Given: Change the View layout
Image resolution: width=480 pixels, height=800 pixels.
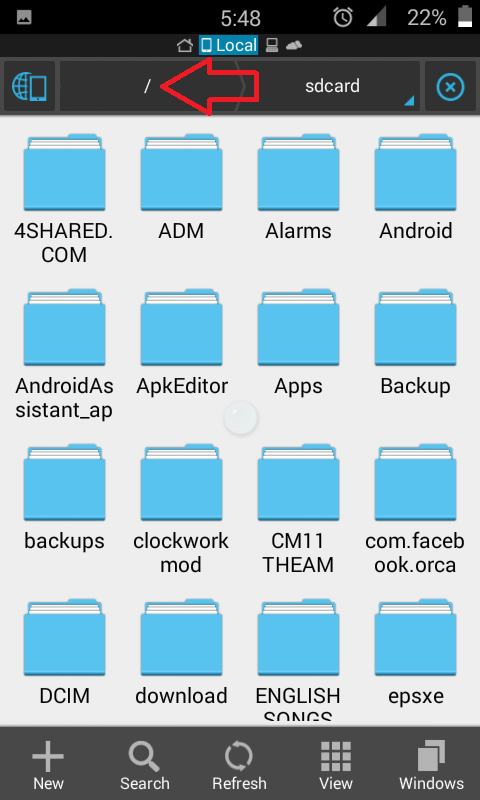Looking at the screenshot, I should [x=336, y=764].
